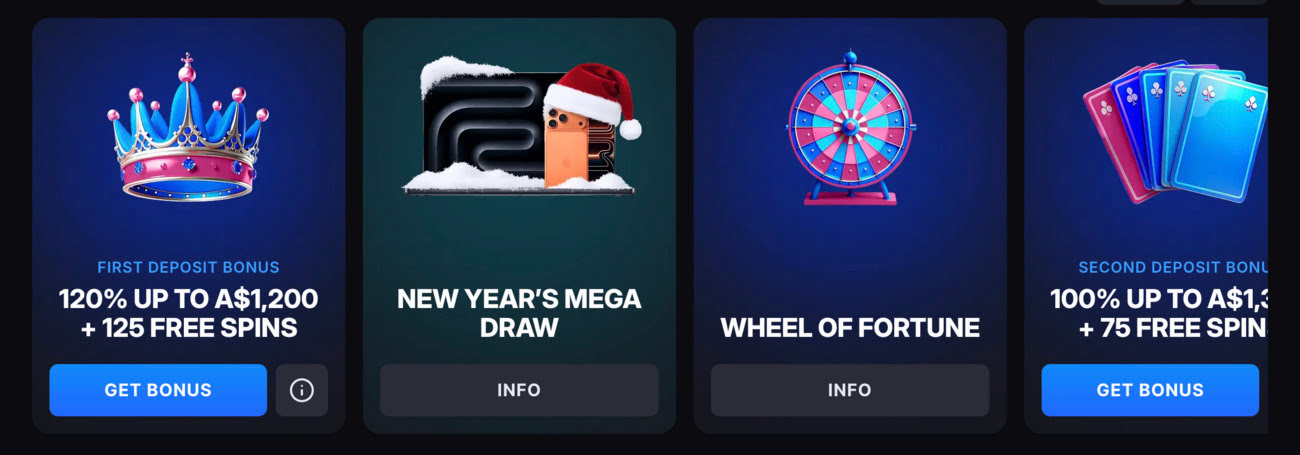This screenshot has width=1300, height=455.
Task: Claim the second deposit bonus
Action: tap(1150, 390)
